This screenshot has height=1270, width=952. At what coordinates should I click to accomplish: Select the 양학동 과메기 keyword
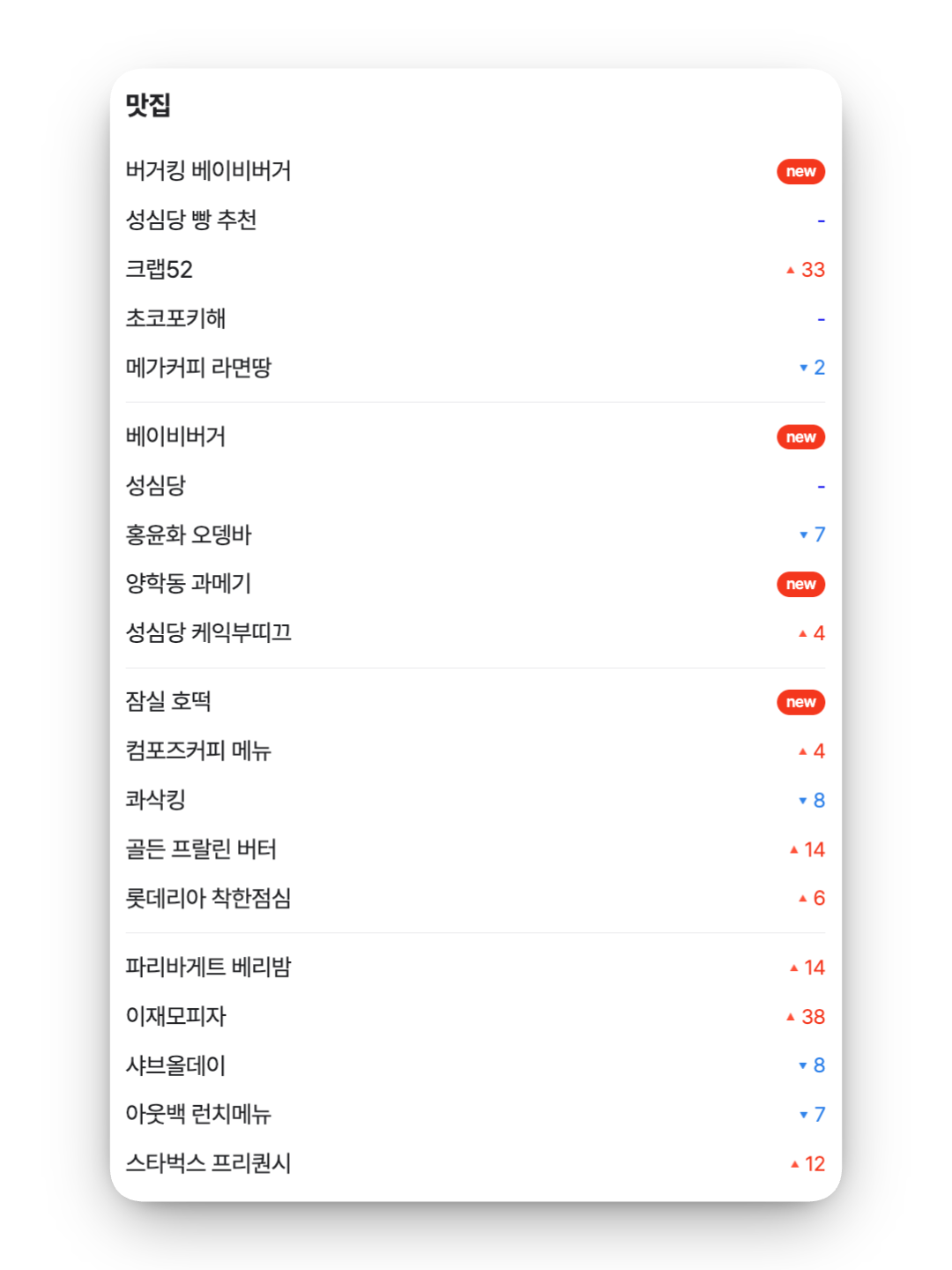click(x=189, y=584)
